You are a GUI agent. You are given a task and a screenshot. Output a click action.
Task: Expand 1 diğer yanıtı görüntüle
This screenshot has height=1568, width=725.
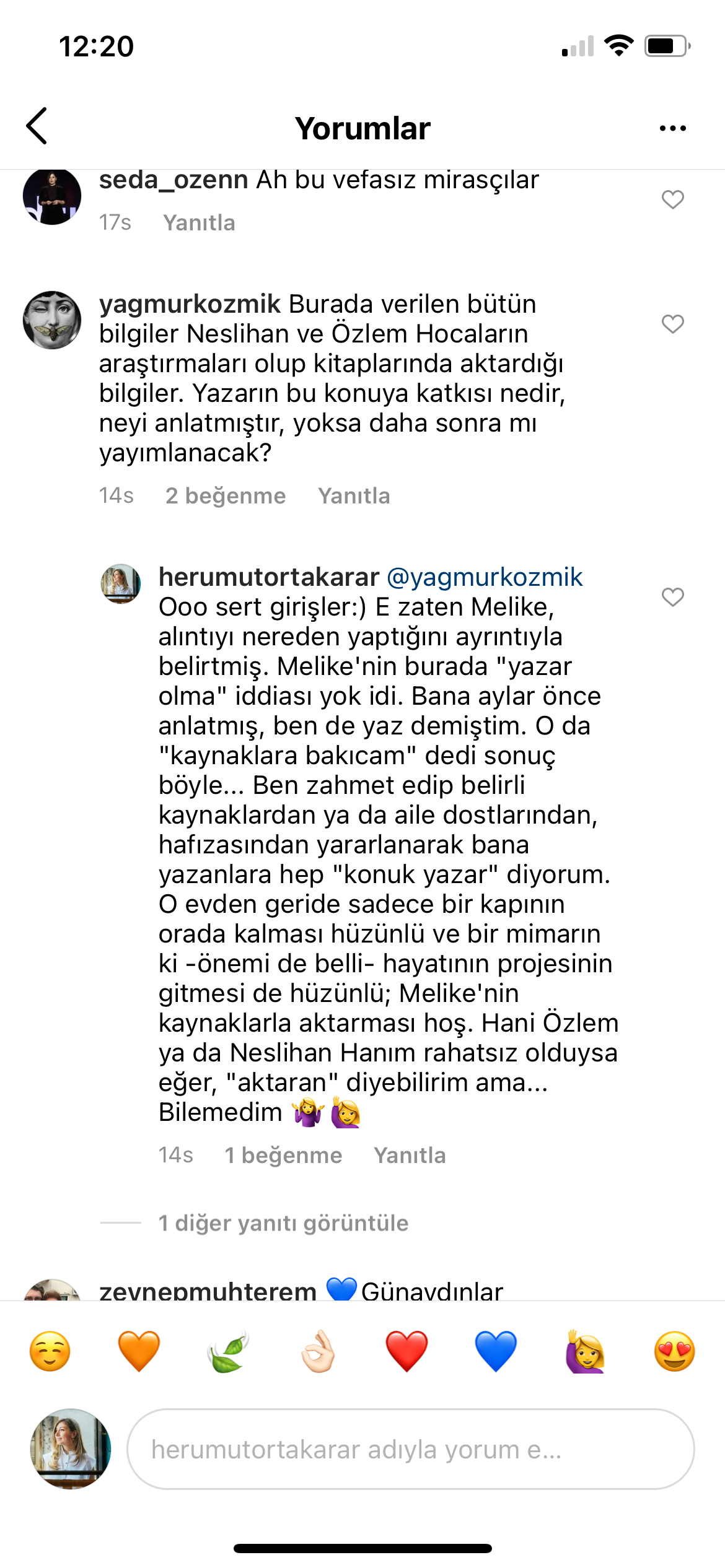pyautogui.click(x=283, y=1223)
